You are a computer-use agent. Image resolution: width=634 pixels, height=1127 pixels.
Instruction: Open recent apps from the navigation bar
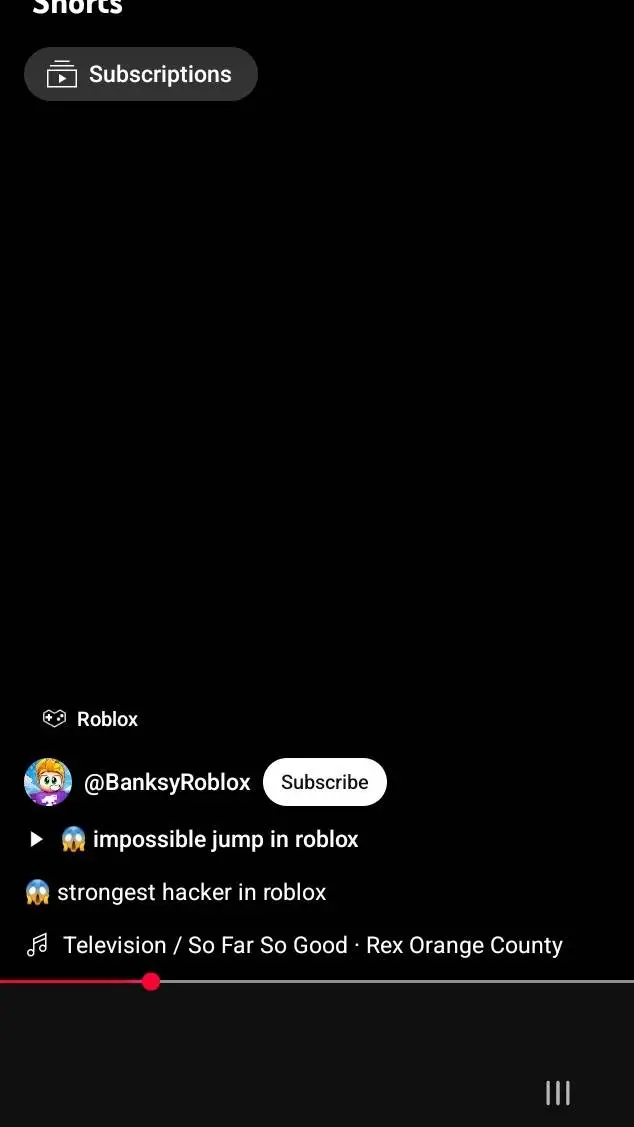[x=558, y=1093]
